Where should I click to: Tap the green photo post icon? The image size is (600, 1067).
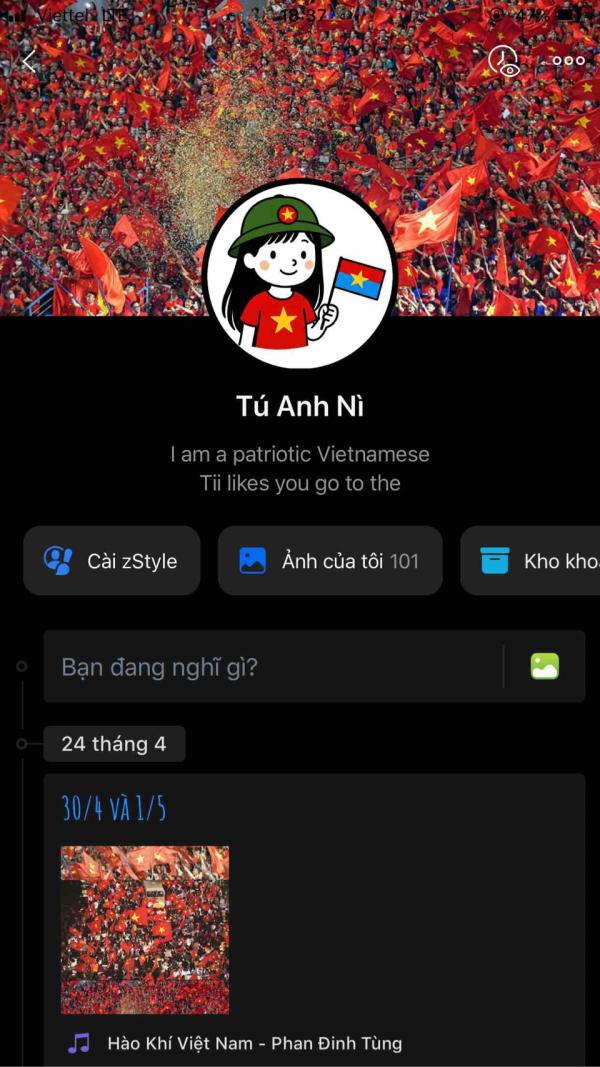[545, 666]
